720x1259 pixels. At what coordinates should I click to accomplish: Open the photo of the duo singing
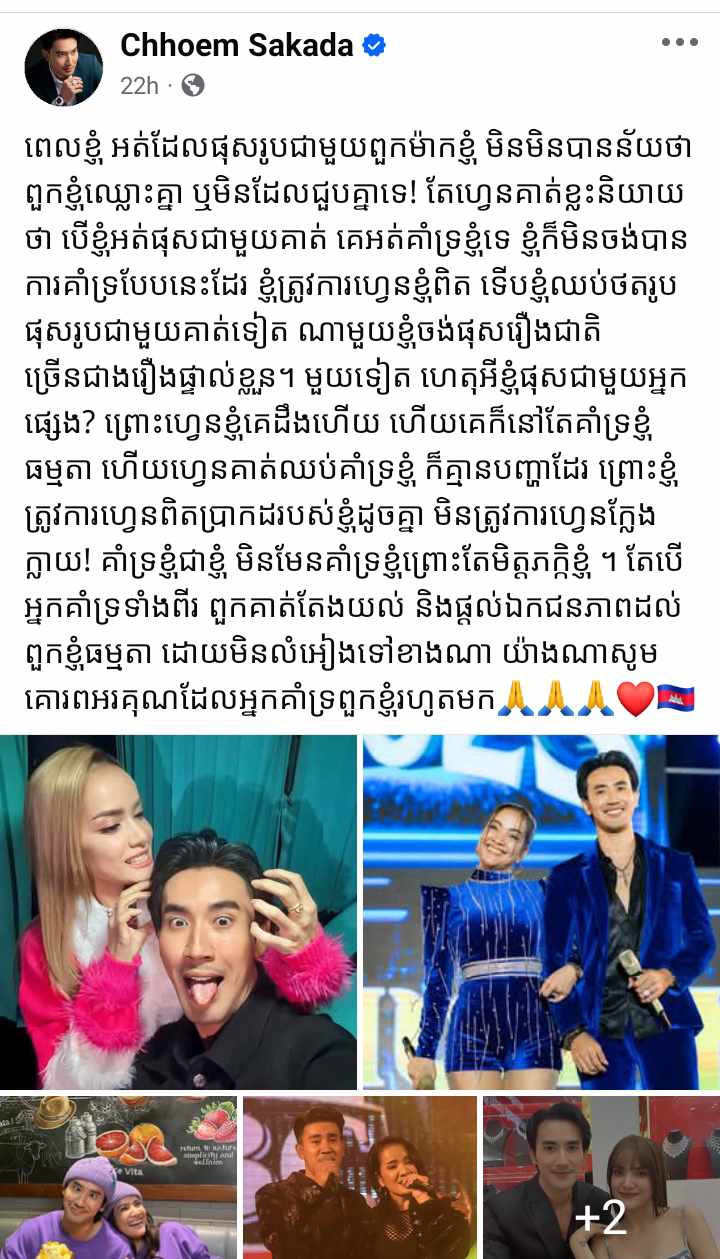pos(360,1177)
